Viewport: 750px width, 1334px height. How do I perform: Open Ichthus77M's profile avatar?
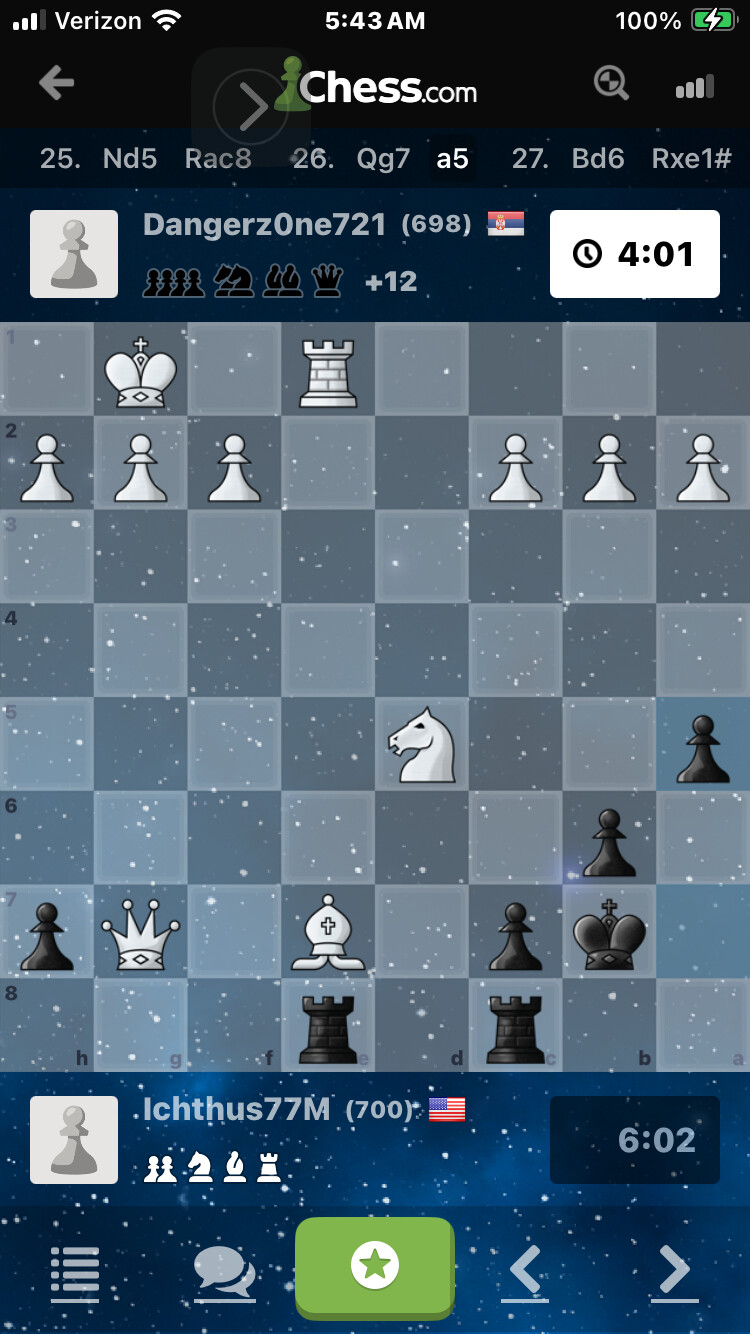coord(74,1140)
